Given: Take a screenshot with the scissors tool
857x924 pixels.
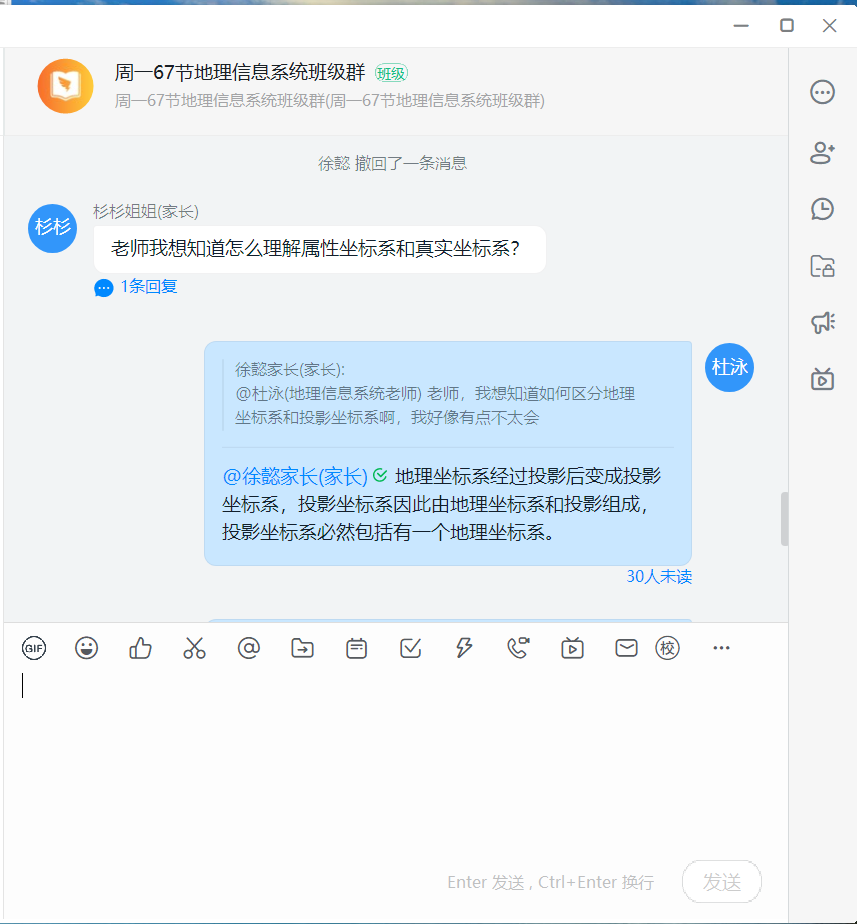Looking at the screenshot, I should tap(194, 648).
